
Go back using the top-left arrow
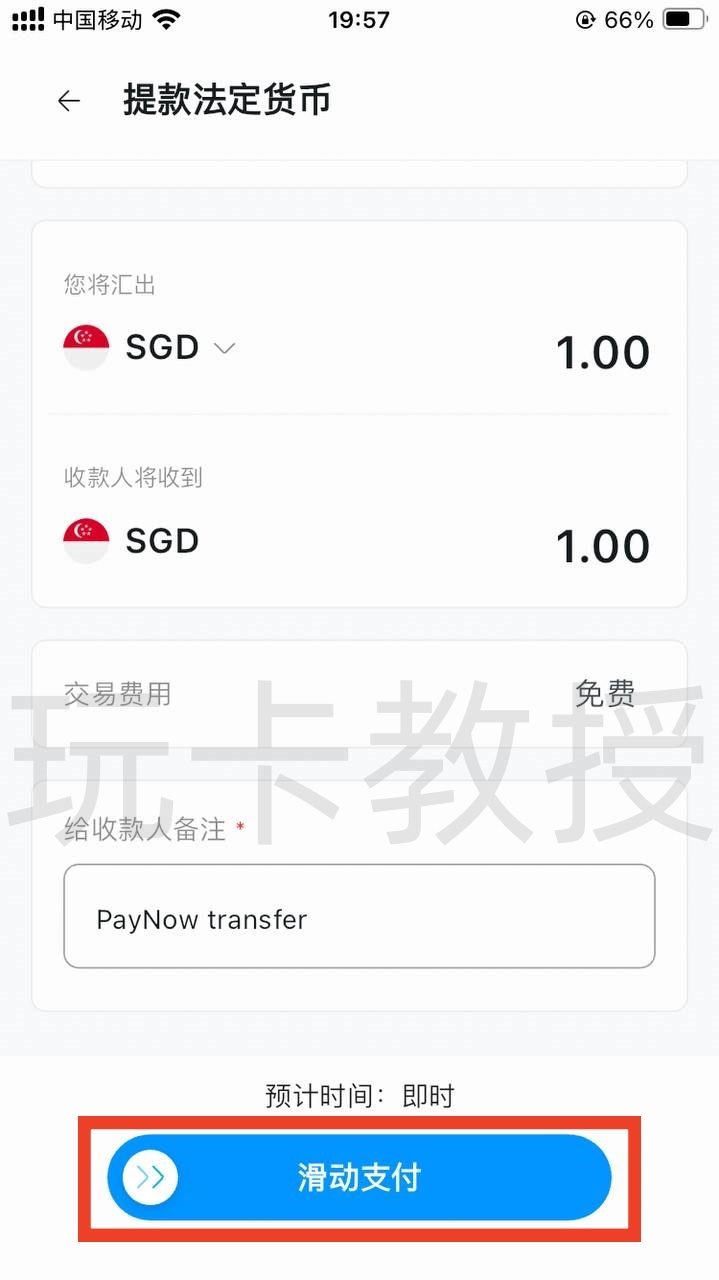tap(69, 101)
